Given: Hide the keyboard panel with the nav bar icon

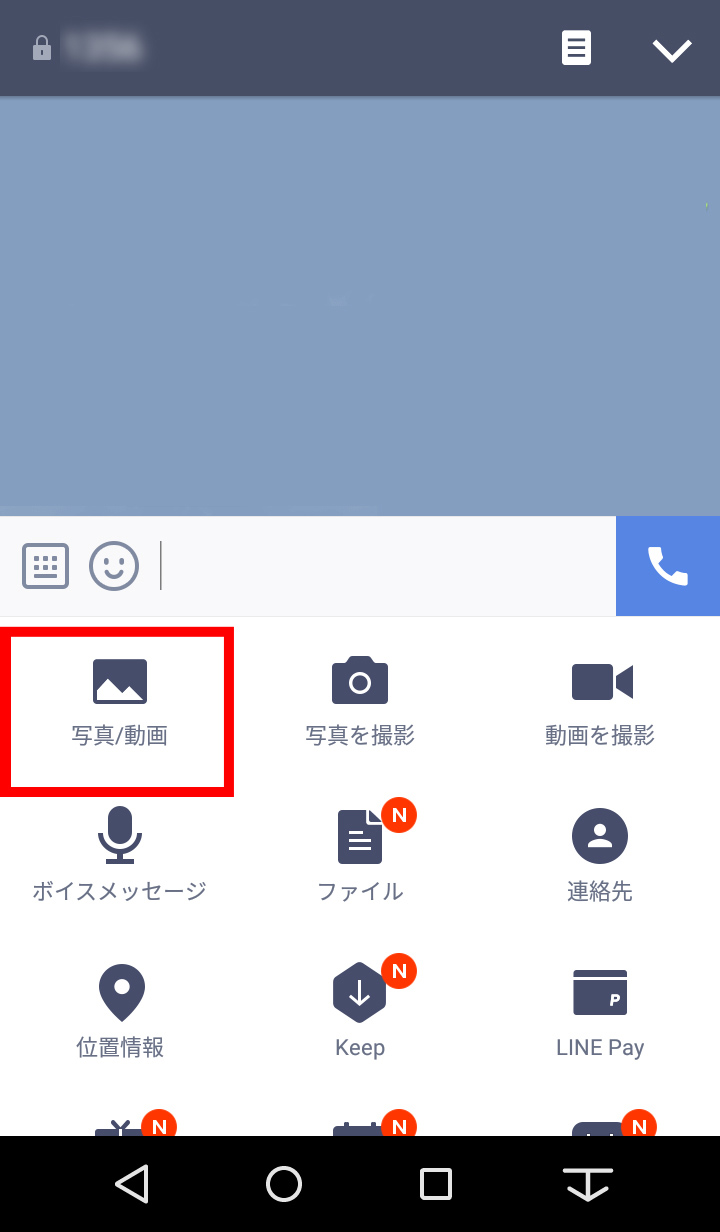Looking at the screenshot, I should tap(588, 1184).
